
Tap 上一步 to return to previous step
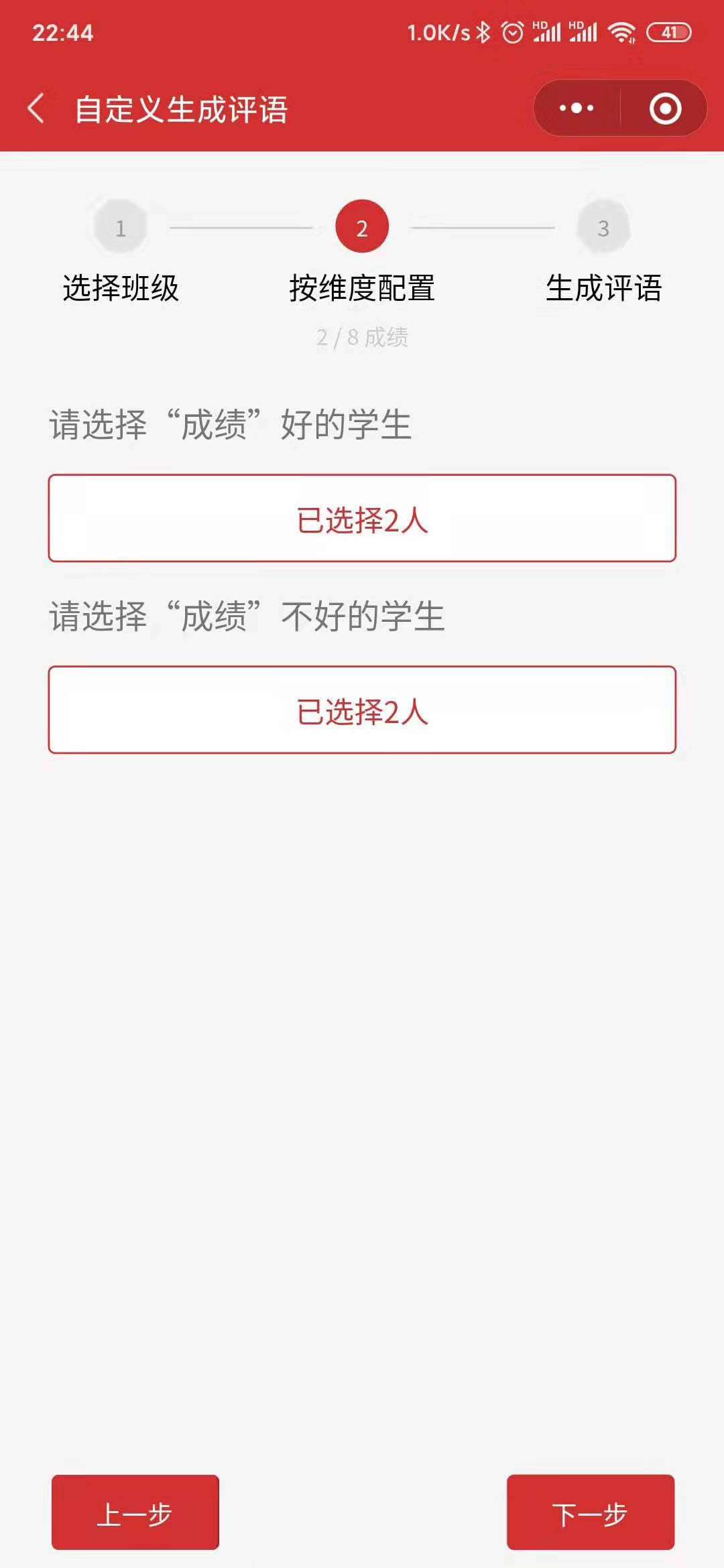(135, 1512)
